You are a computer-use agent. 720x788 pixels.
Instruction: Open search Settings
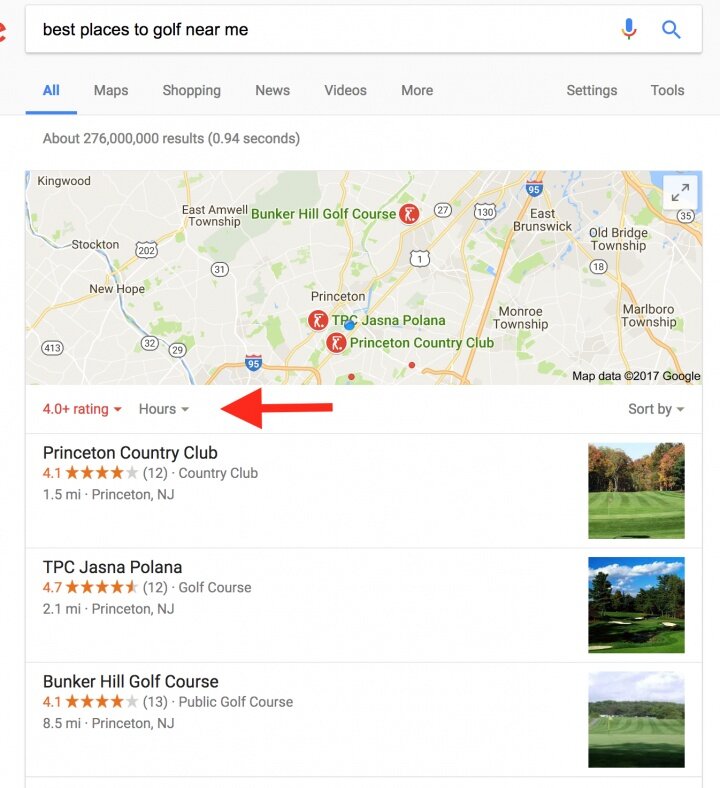pos(591,90)
